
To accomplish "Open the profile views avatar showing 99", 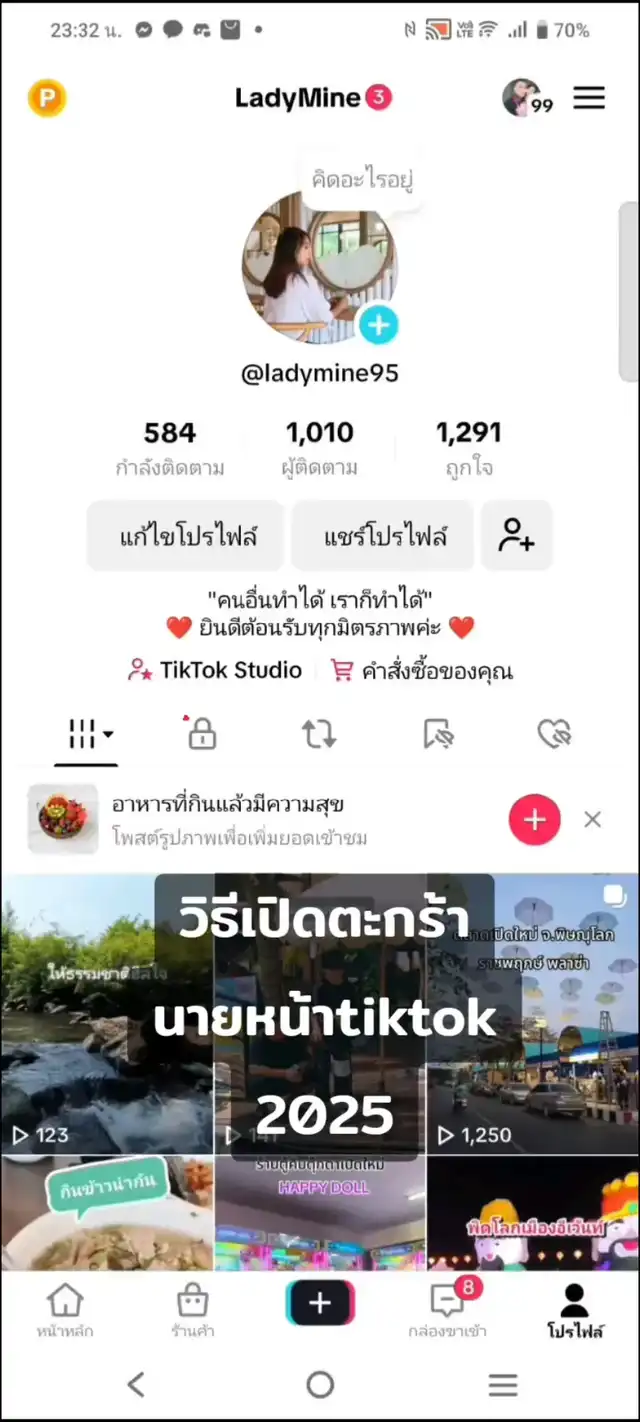I will point(525,98).
